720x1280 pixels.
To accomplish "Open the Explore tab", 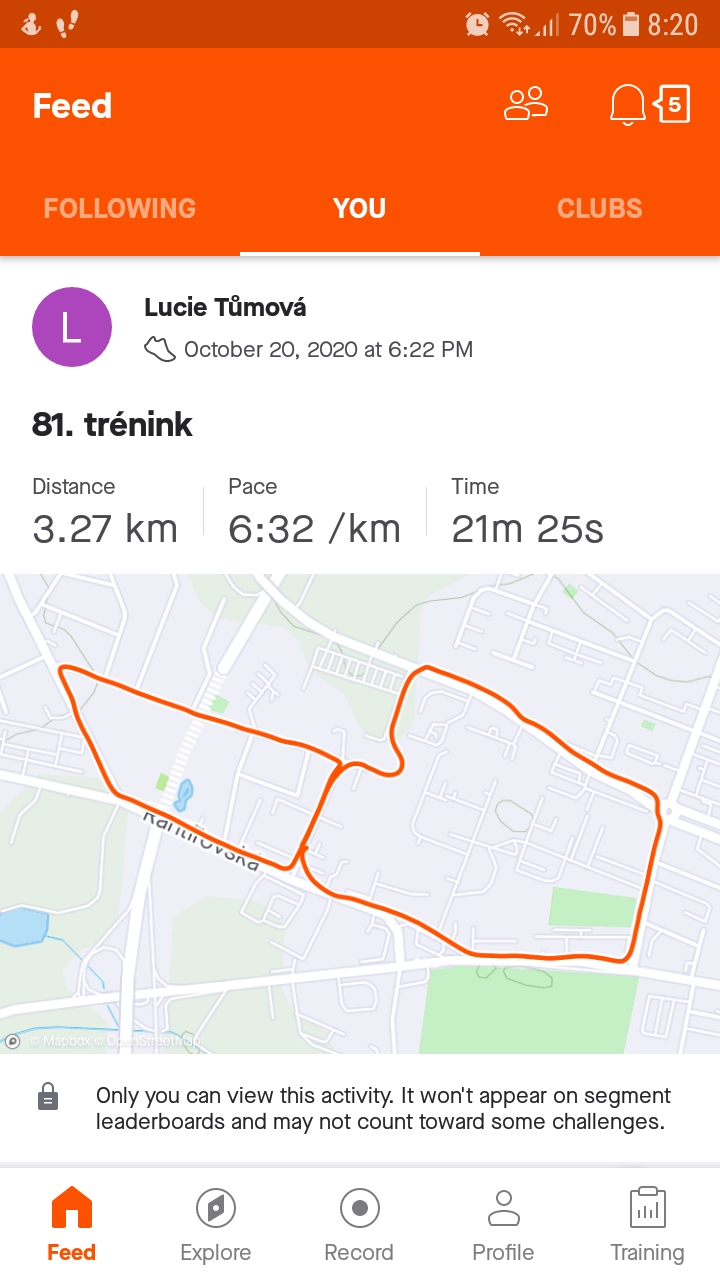I will [216, 1224].
